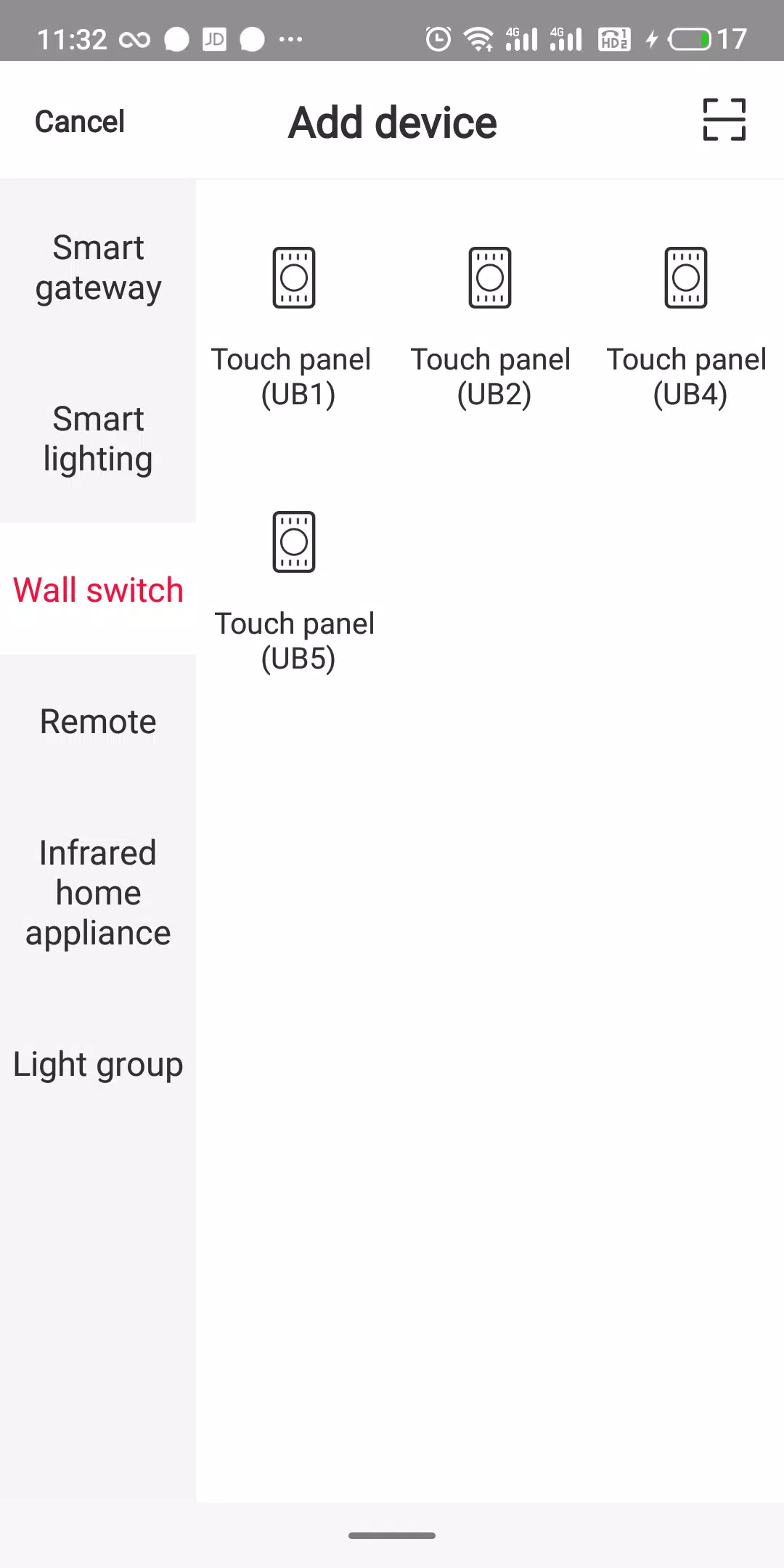Tap Touch panel (UB5) device

[294, 591]
